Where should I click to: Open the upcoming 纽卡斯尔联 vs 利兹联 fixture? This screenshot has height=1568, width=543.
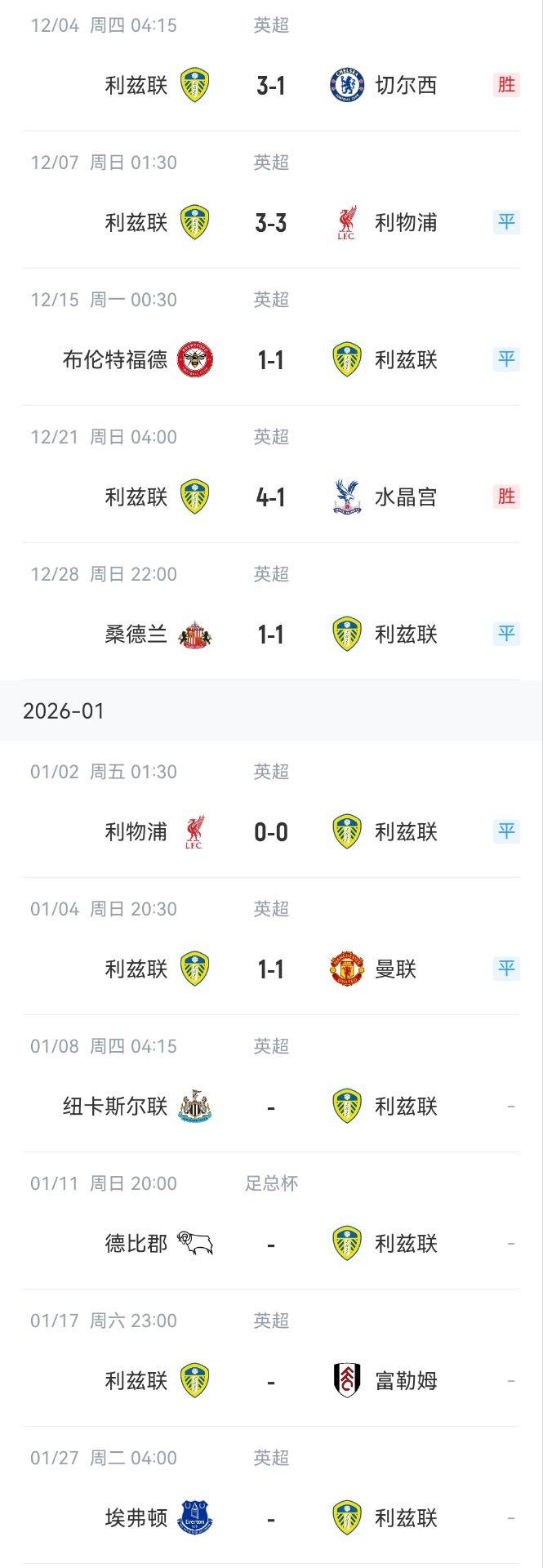pos(270,1106)
